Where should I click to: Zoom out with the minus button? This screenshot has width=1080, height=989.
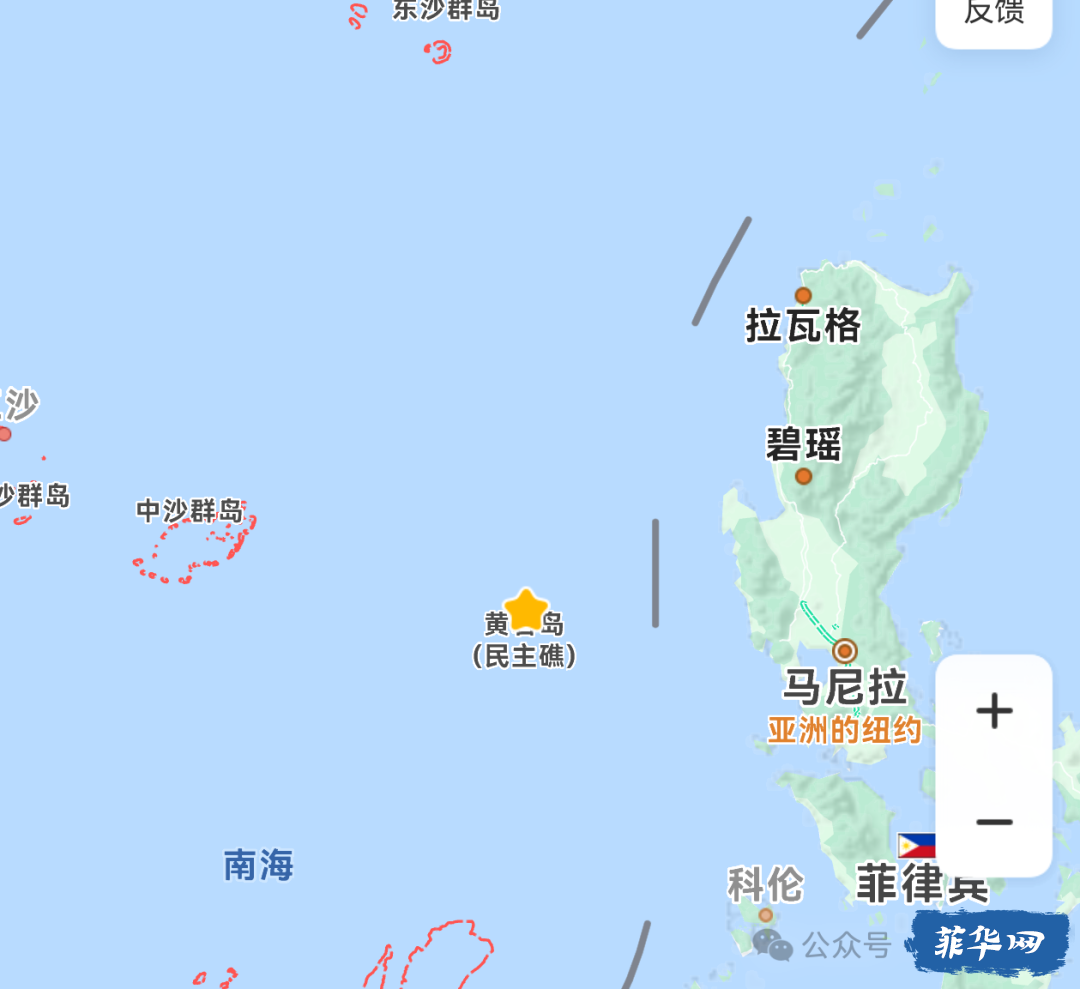click(994, 822)
